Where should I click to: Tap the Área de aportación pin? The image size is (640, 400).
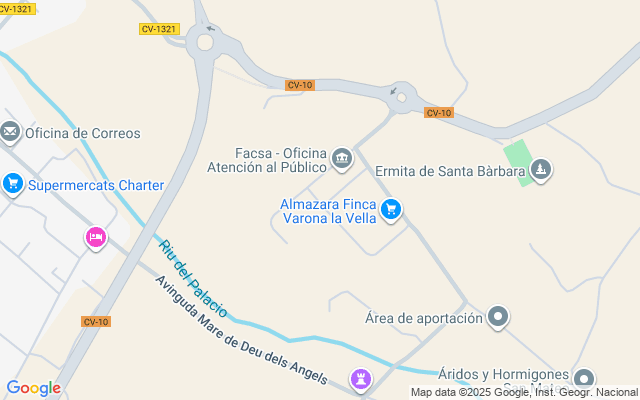(x=499, y=318)
